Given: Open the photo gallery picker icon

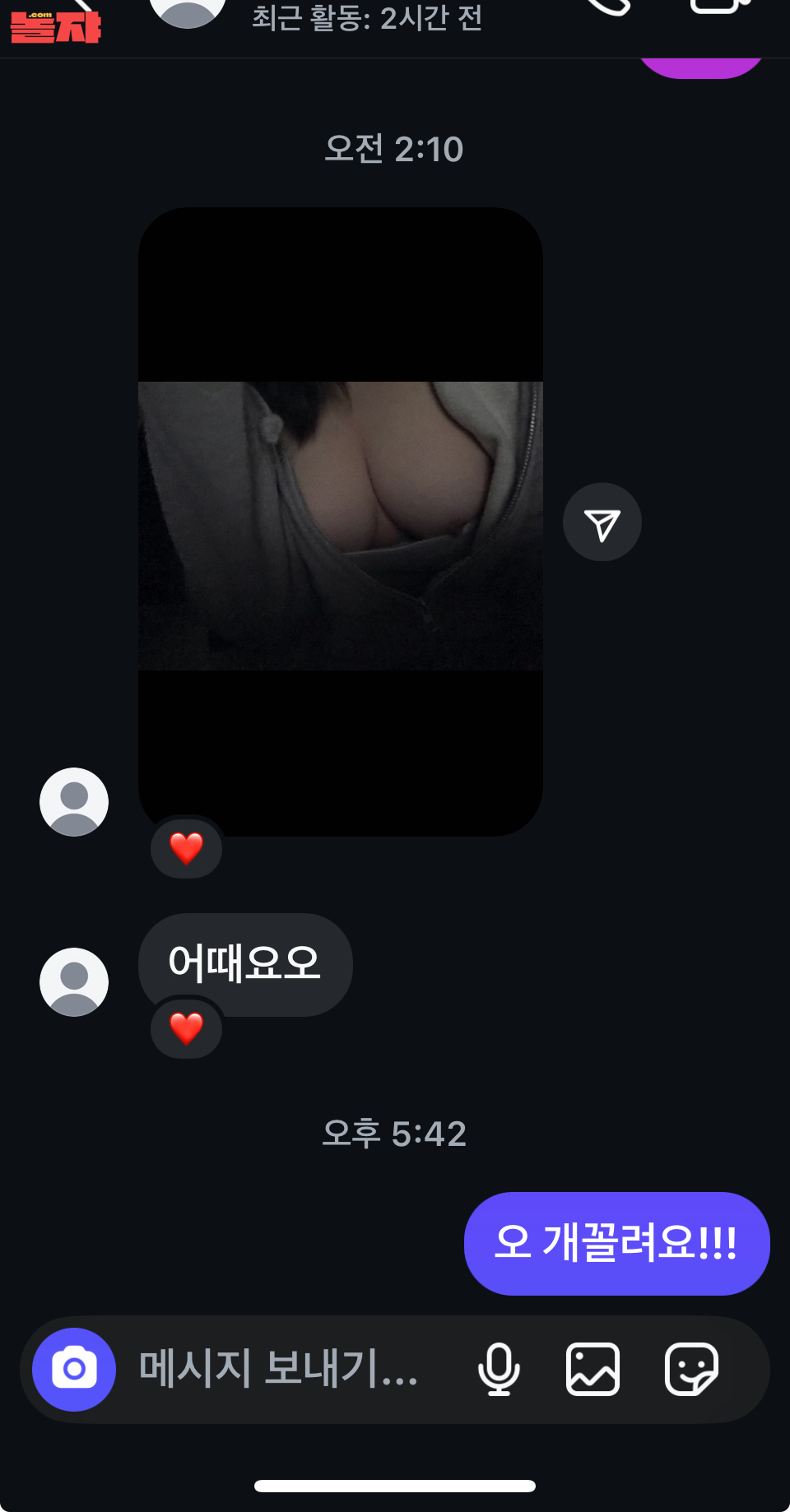Looking at the screenshot, I should (592, 1370).
